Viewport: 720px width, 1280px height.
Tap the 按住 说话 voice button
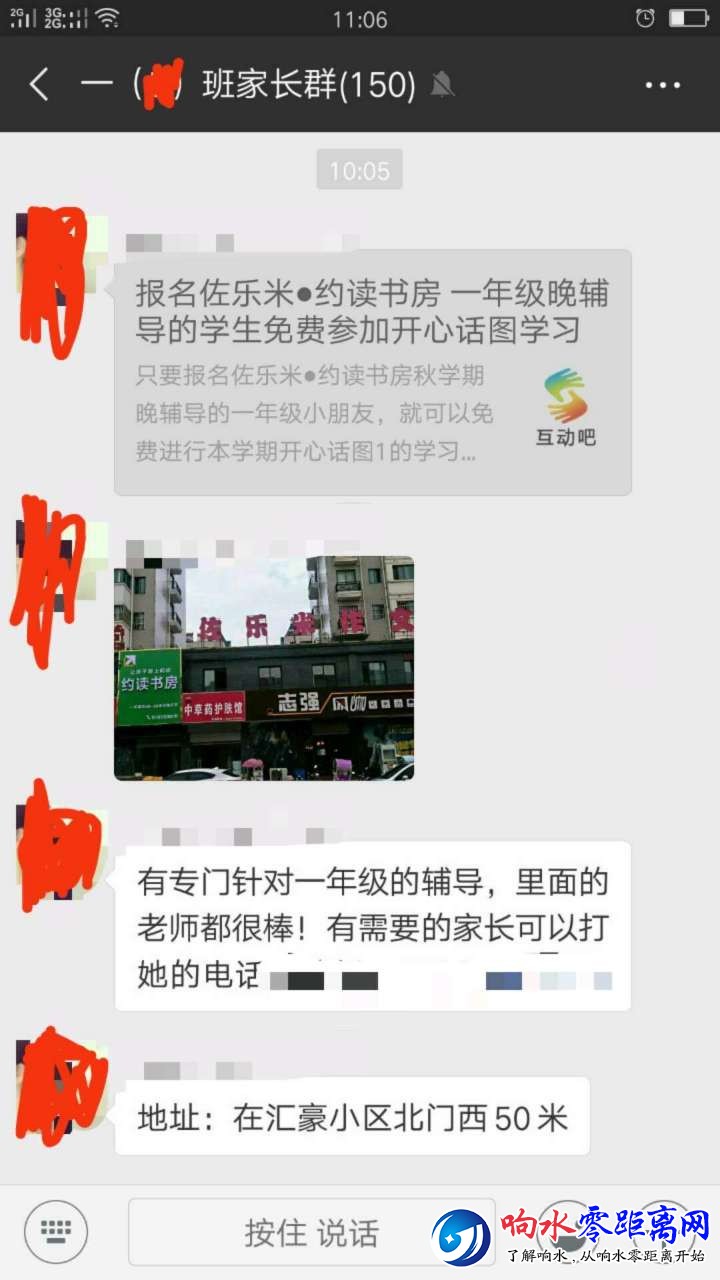pos(311,1232)
